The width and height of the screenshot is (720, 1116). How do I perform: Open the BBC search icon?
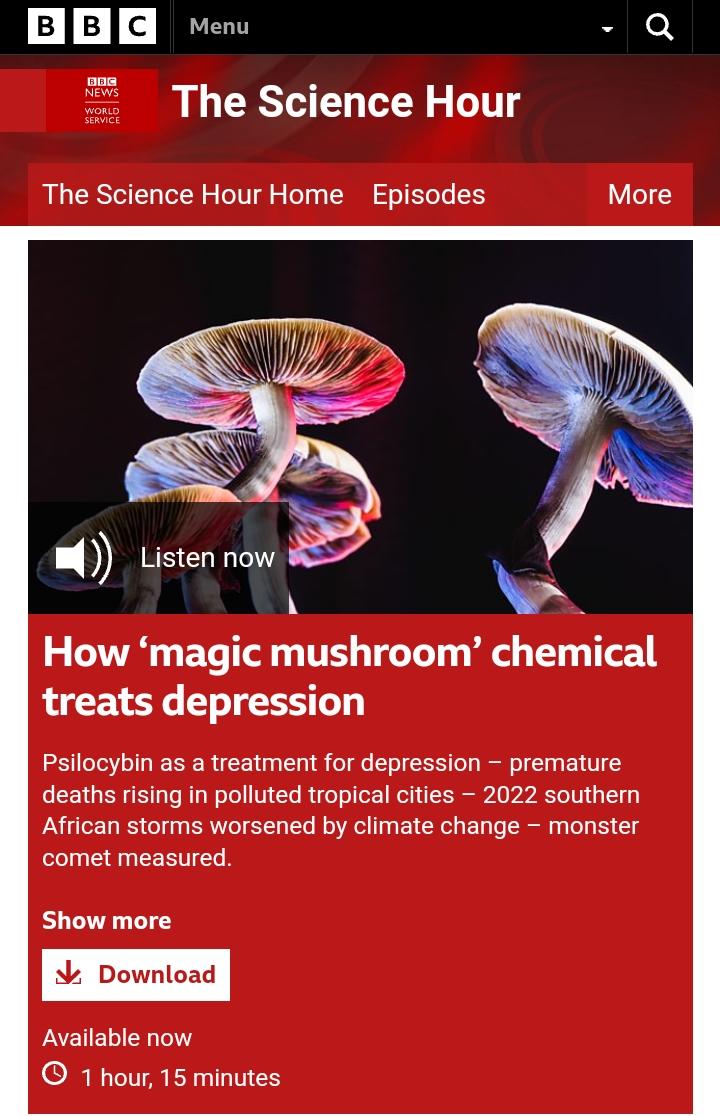tap(660, 27)
